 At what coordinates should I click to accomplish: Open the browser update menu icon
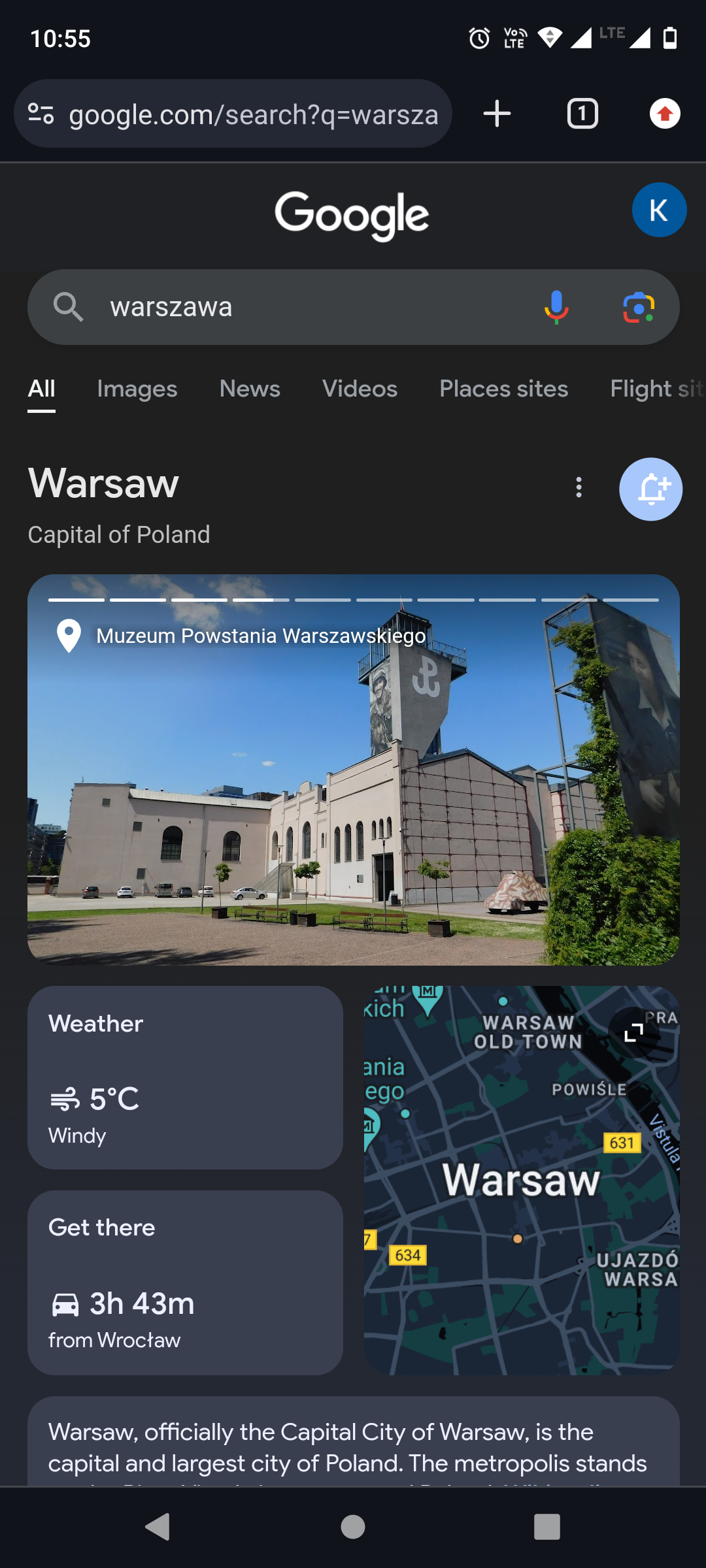(665, 114)
